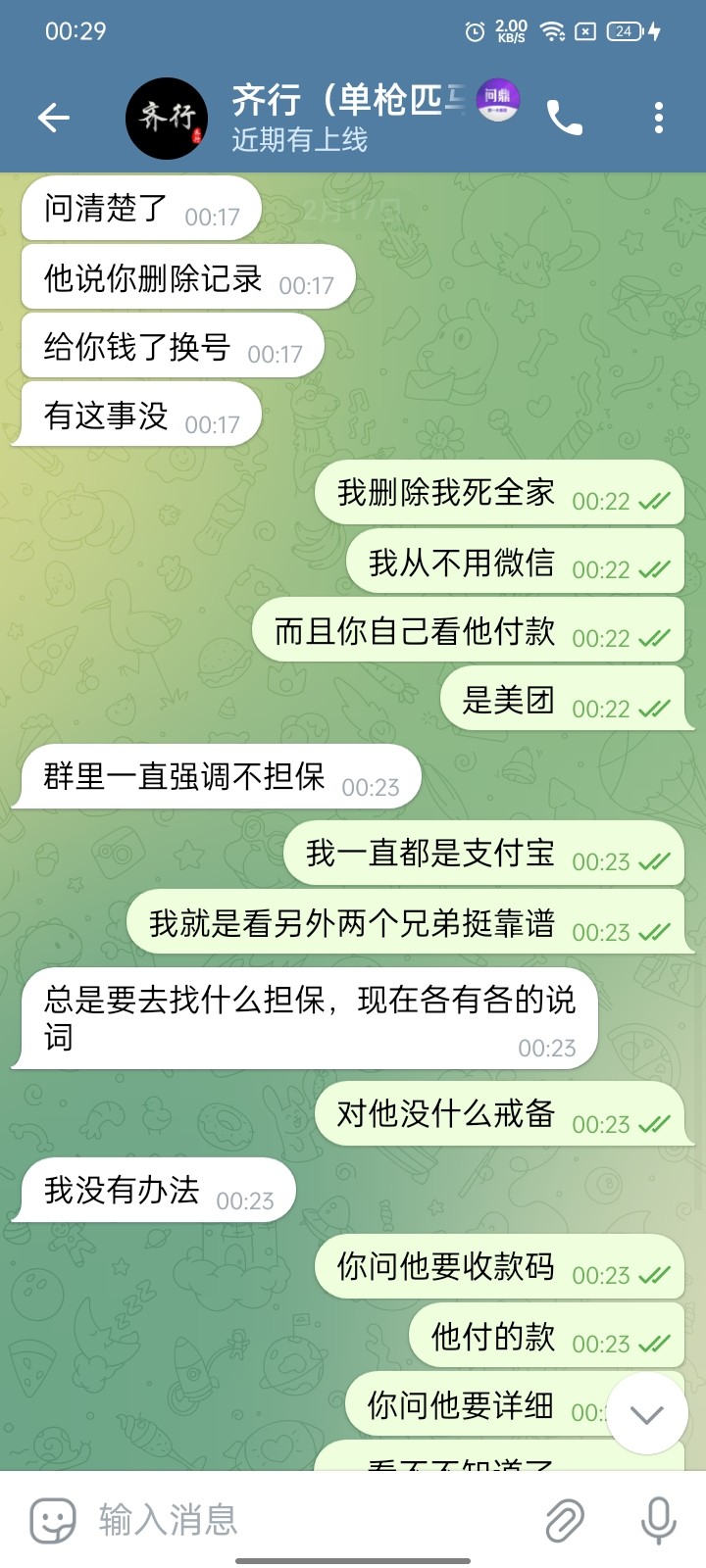Attach a file with the paperclip
Viewport: 706px width, 1568px height.
click(566, 1520)
